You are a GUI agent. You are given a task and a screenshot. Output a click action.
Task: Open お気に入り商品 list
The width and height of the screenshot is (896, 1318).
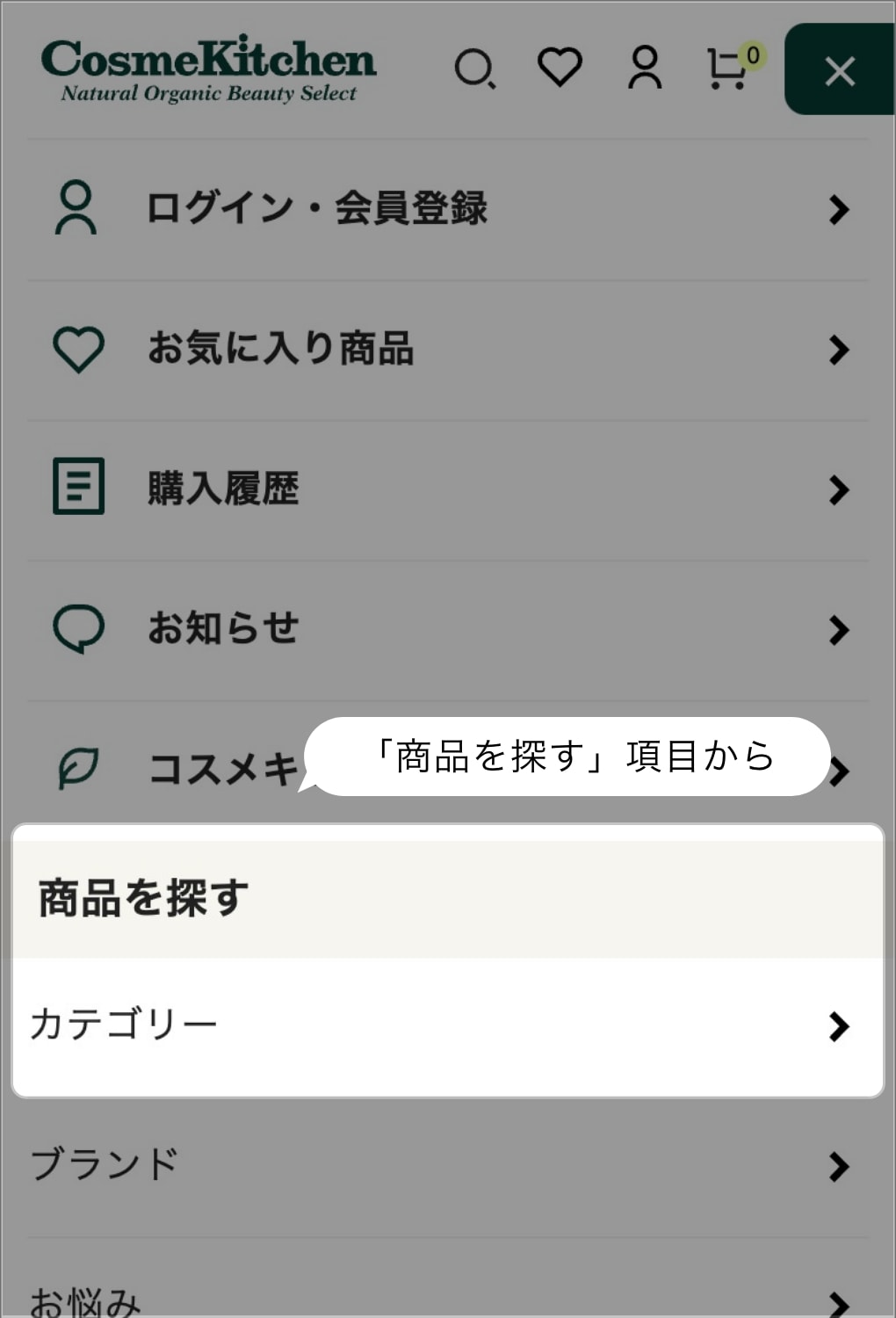coord(448,349)
